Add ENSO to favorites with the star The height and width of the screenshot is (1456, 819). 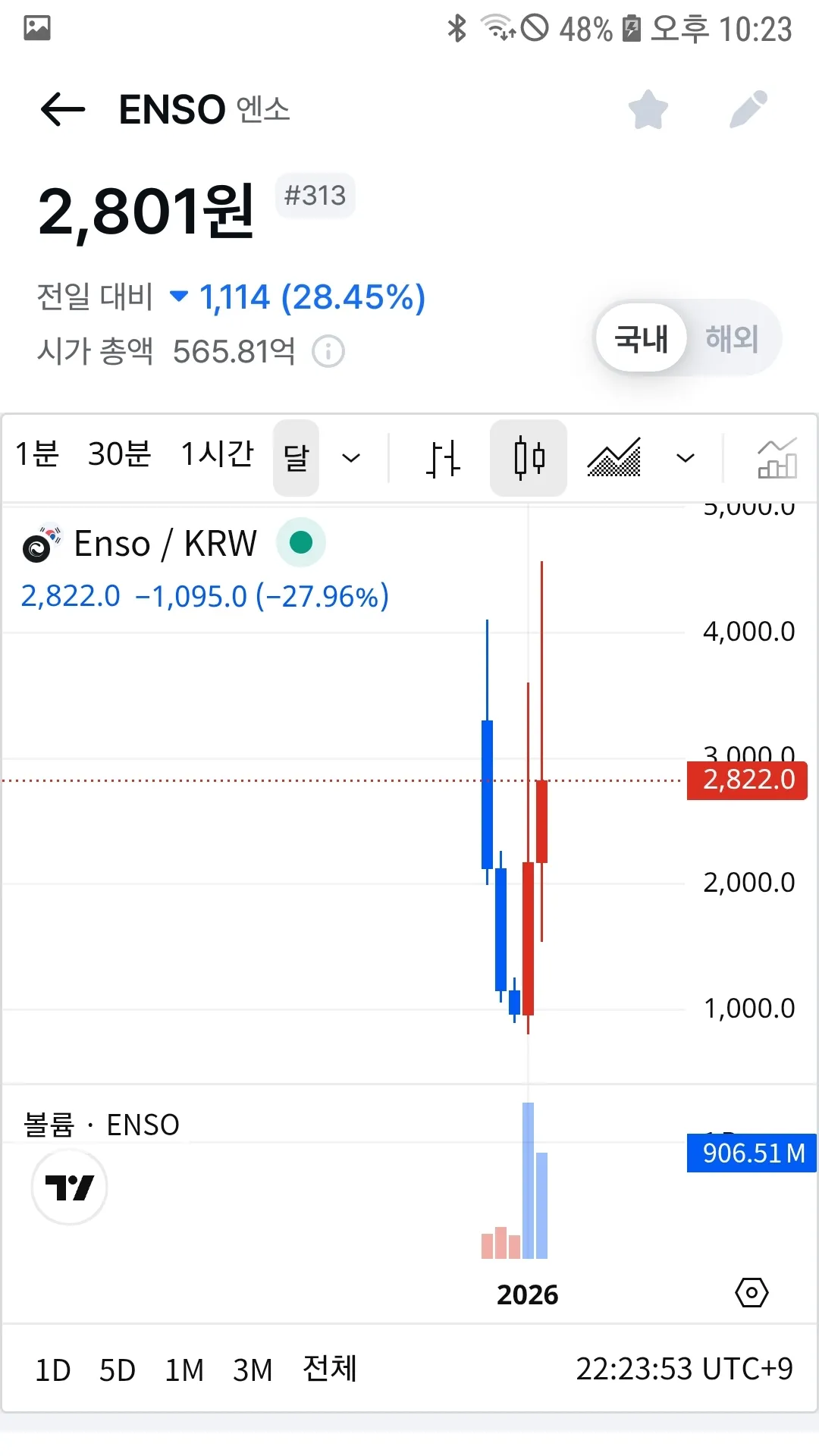[648, 110]
